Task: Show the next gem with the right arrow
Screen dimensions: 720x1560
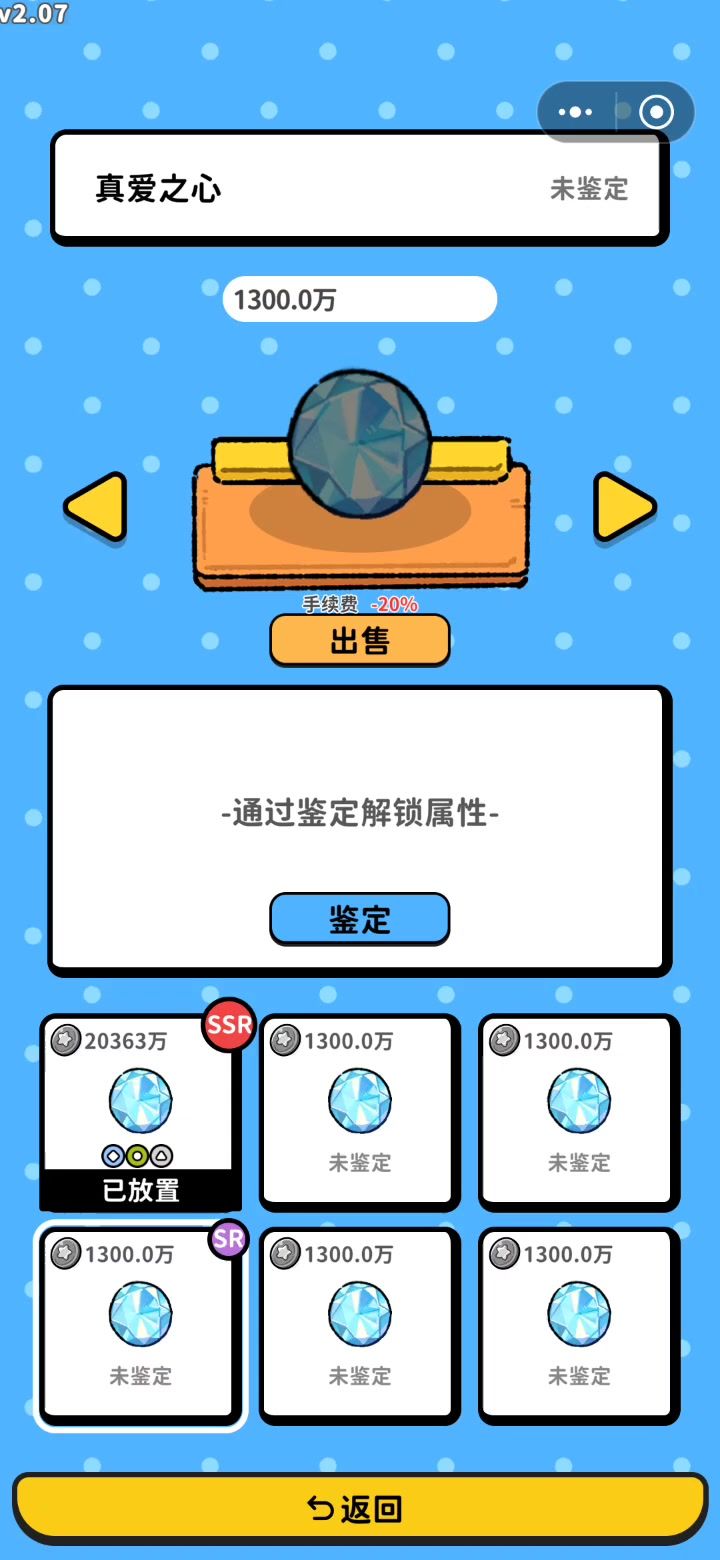Action: click(x=624, y=507)
